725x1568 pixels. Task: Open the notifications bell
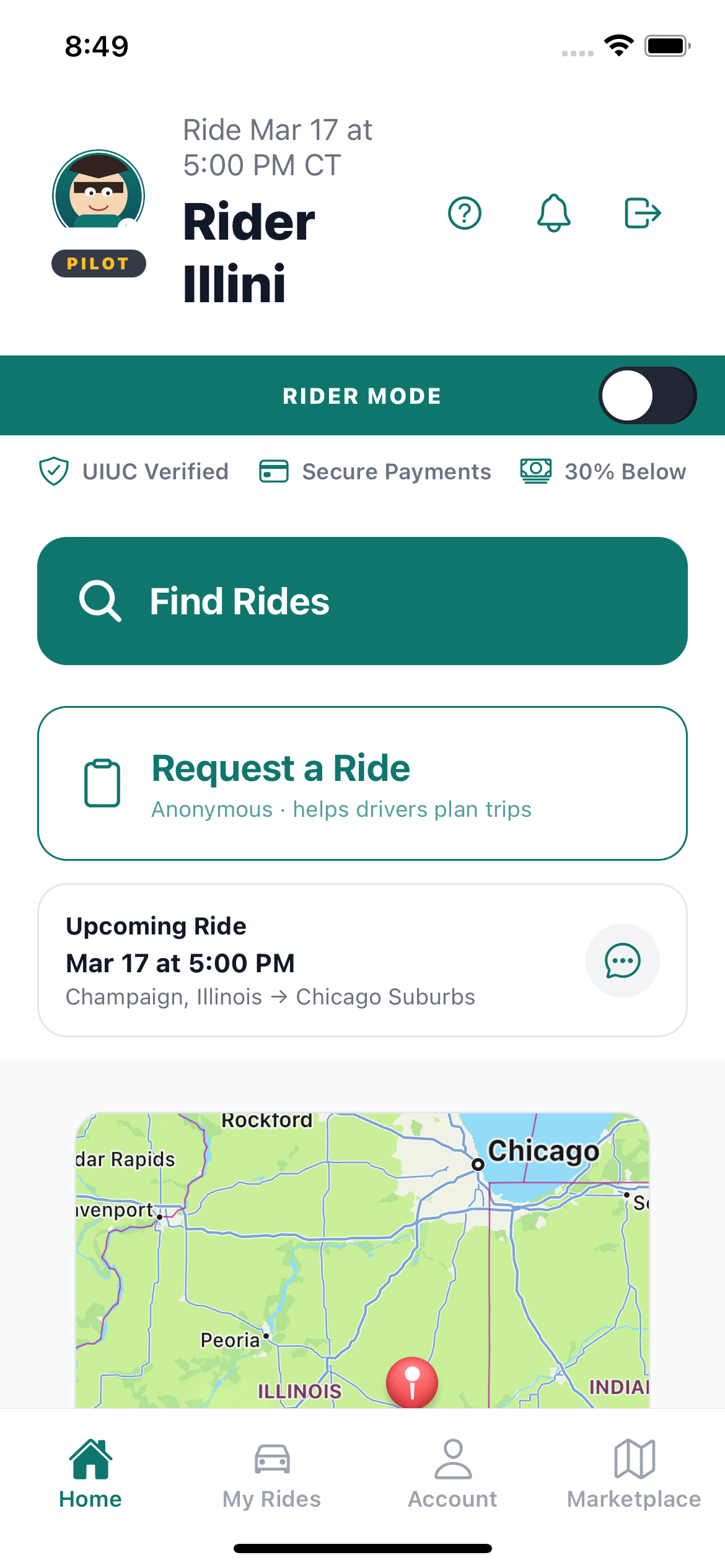pyautogui.click(x=553, y=214)
